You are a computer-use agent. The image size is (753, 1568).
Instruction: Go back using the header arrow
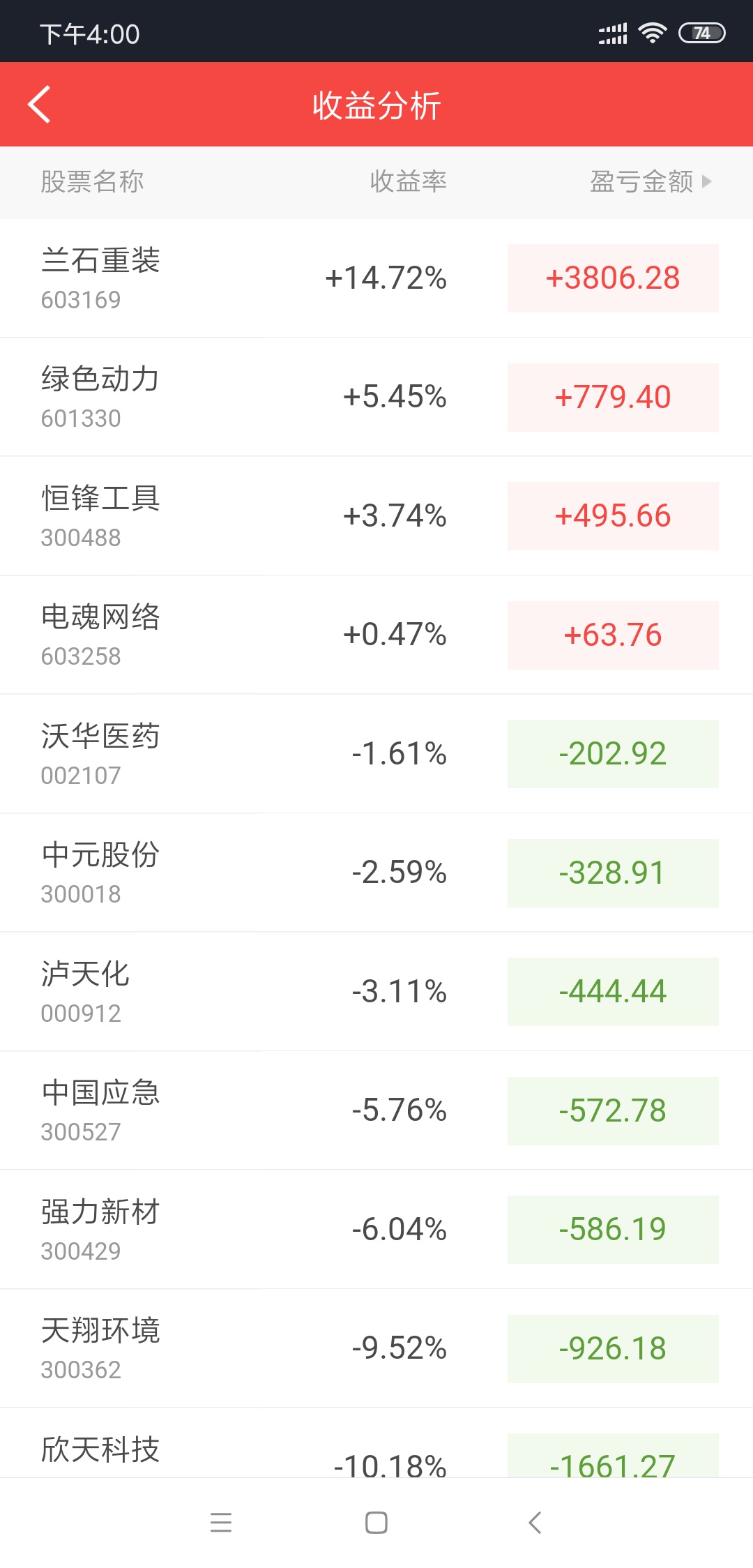pos(40,105)
